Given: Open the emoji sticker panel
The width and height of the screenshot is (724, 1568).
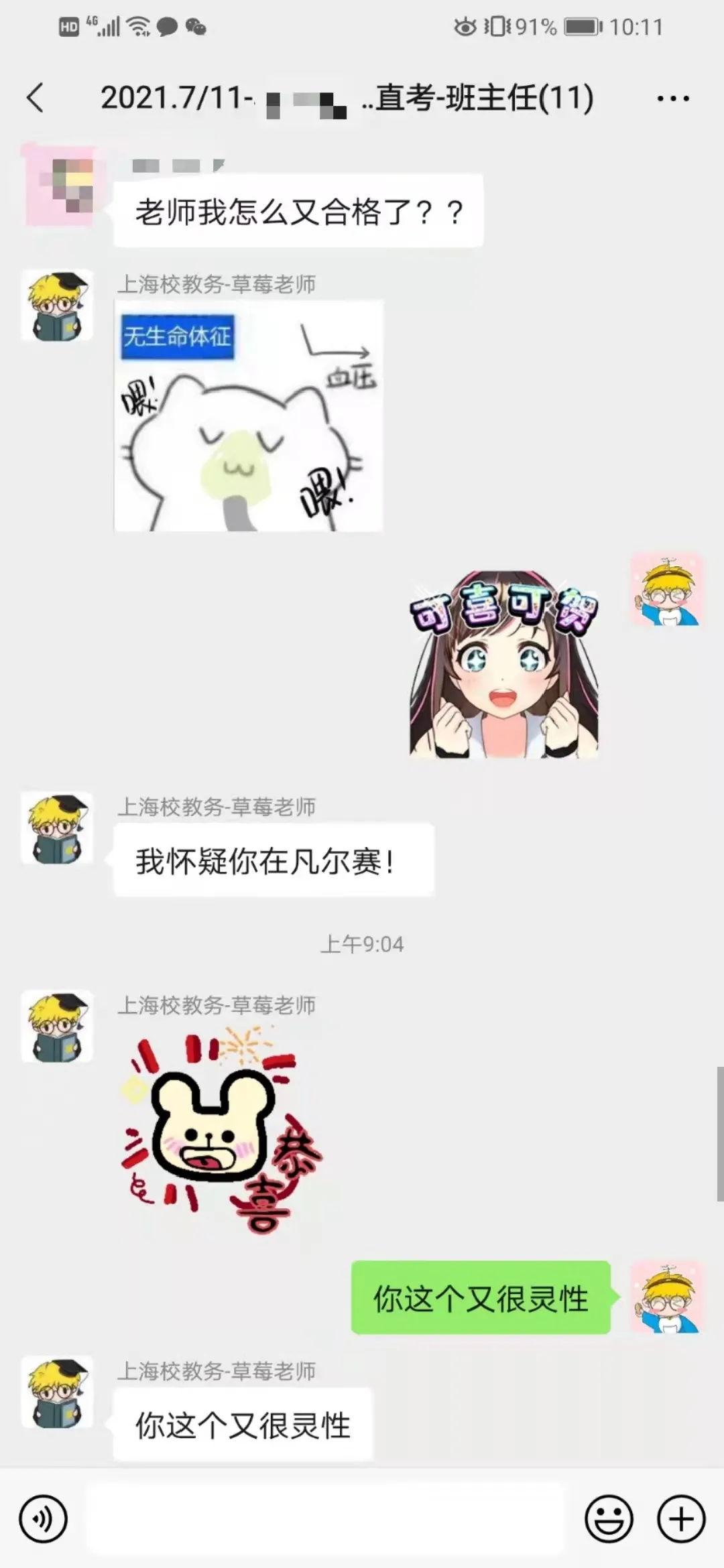Looking at the screenshot, I should coord(609,1518).
